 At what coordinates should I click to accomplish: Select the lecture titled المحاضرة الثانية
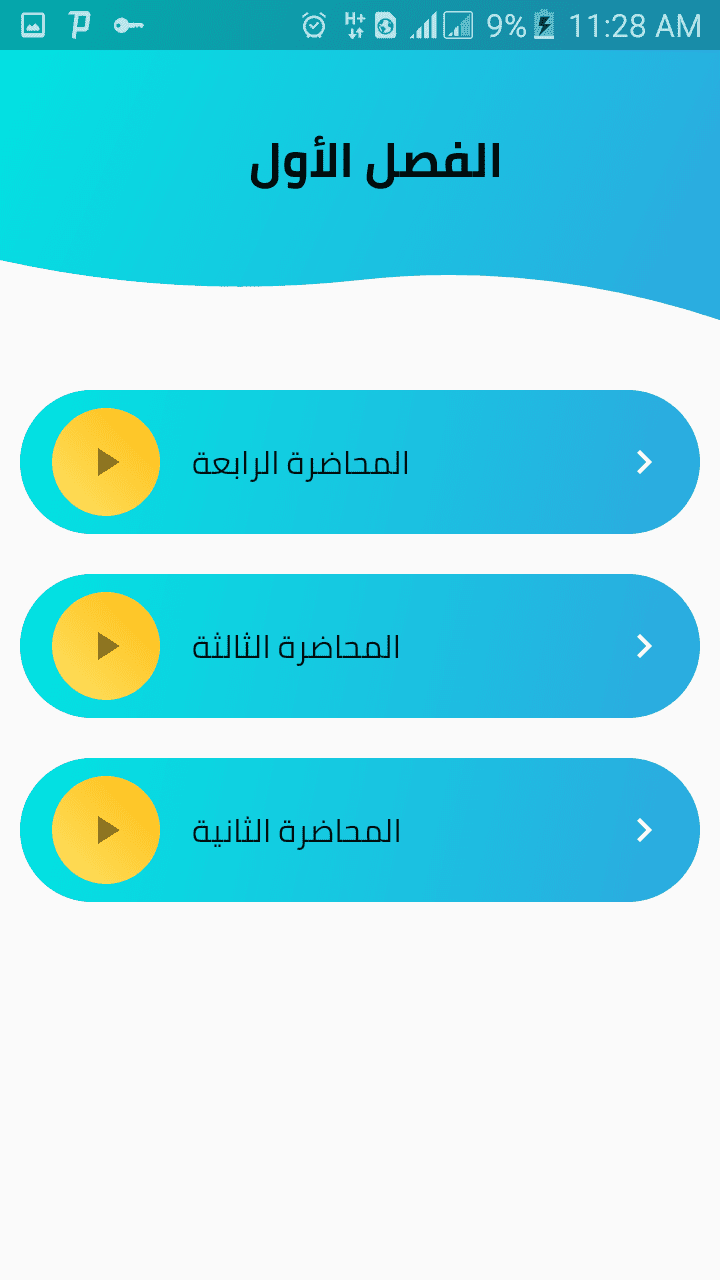(360, 830)
